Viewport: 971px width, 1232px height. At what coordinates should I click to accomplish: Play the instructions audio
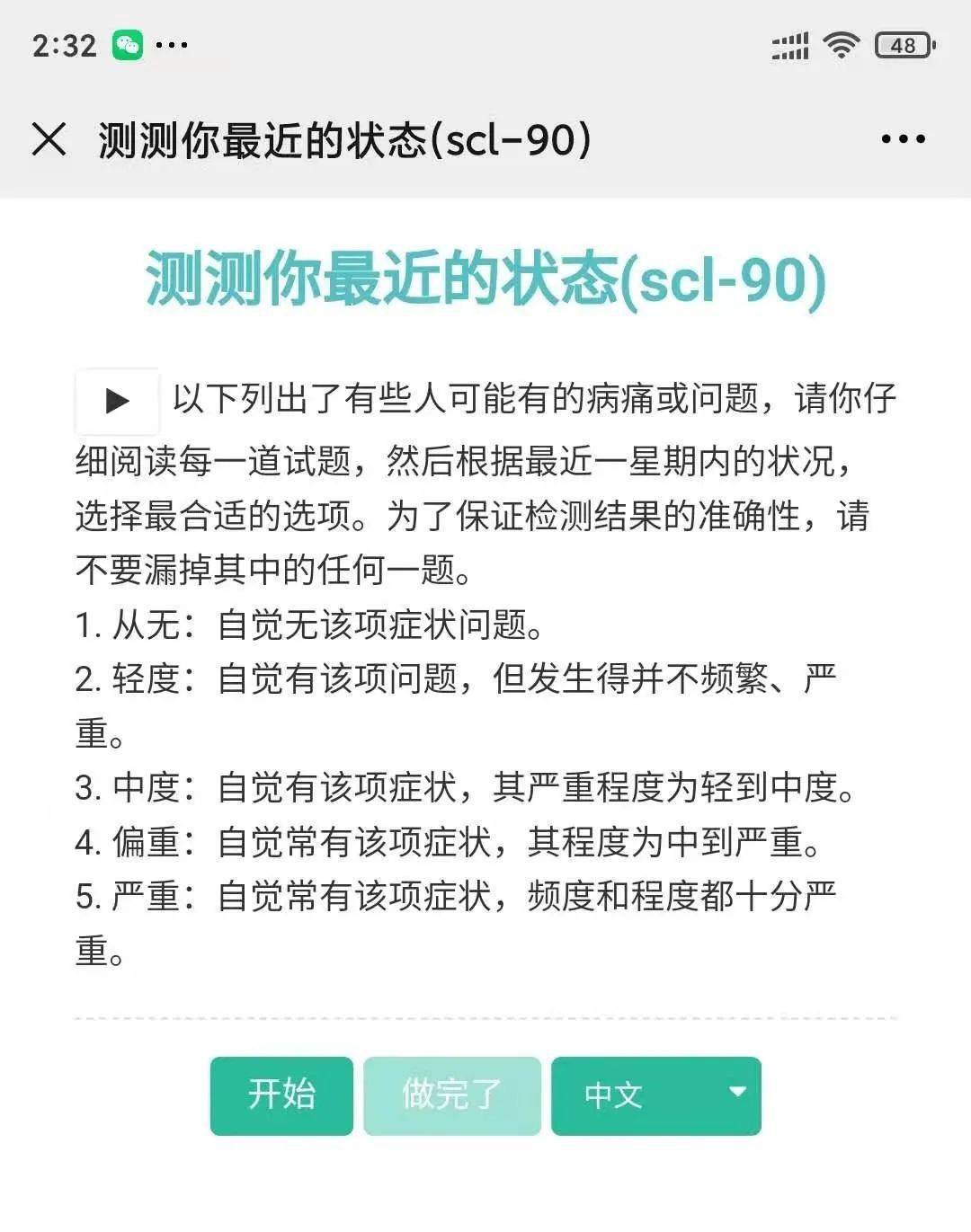(117, 401)
